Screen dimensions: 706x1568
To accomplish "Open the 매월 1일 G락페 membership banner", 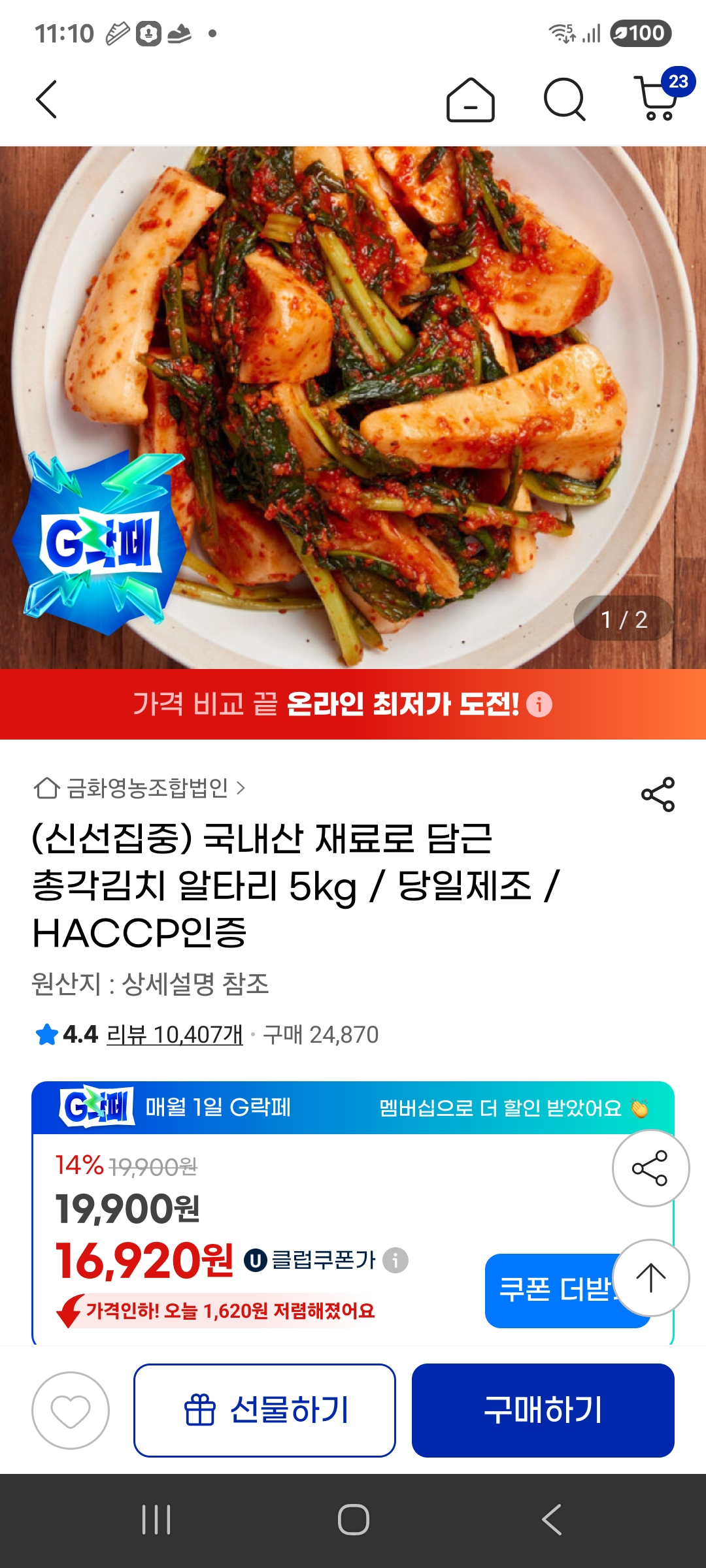I will 353,1108.
